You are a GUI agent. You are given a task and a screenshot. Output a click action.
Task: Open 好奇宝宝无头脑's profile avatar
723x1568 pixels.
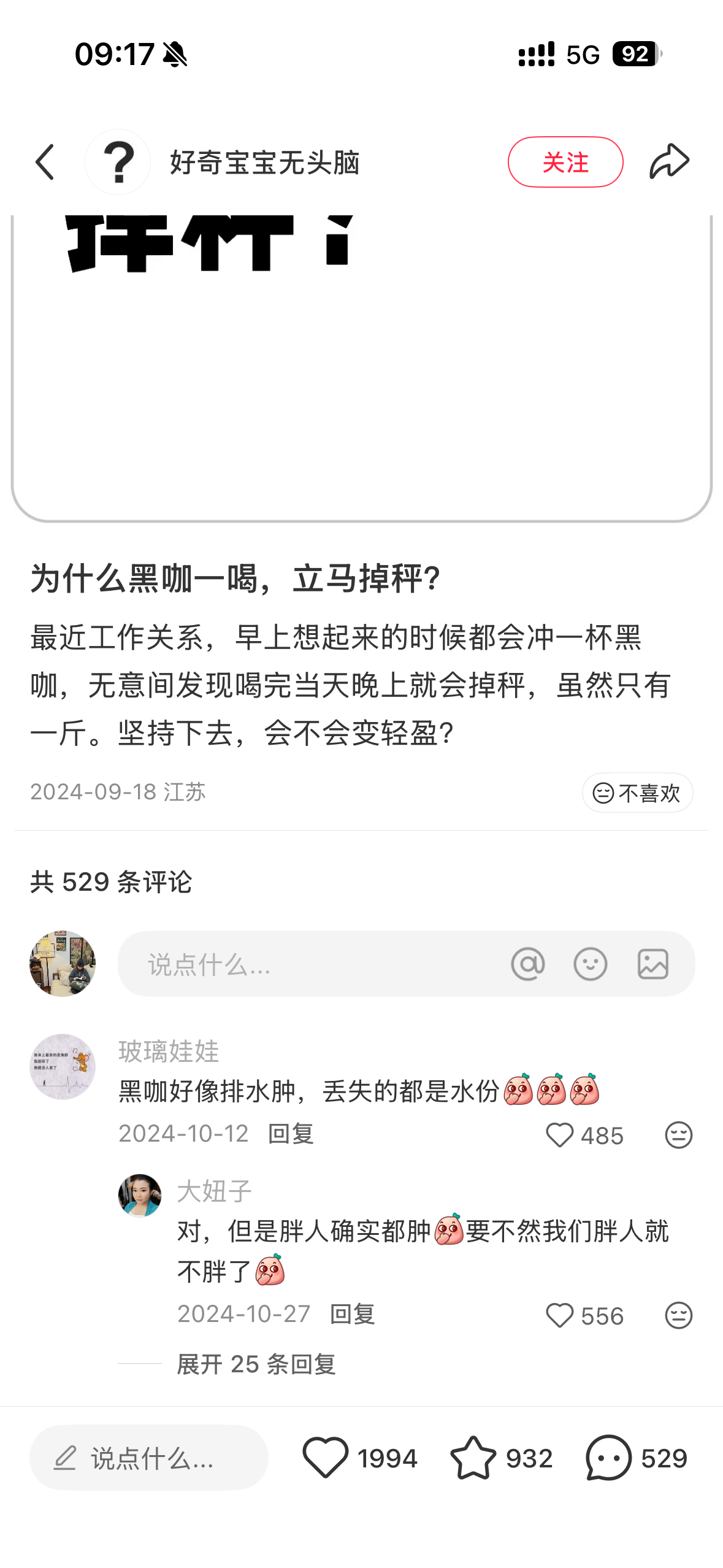tap(118, 163)
